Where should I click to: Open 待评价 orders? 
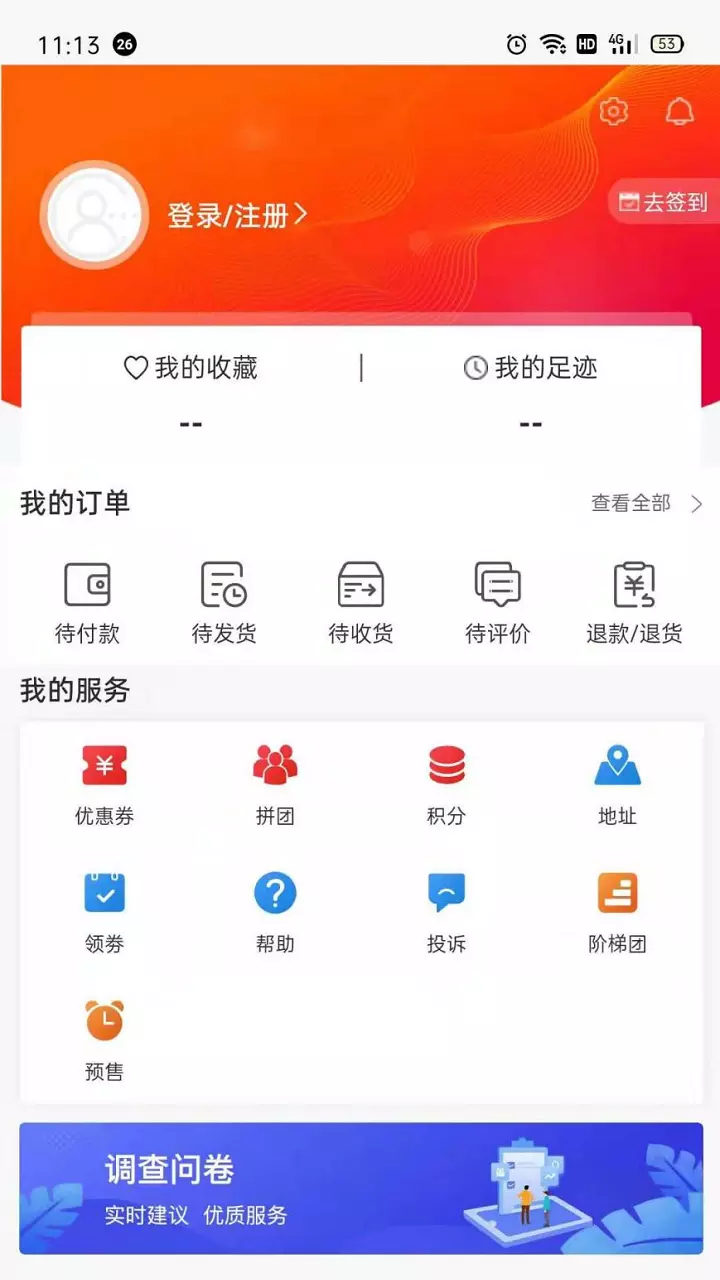tap(498, 603)
